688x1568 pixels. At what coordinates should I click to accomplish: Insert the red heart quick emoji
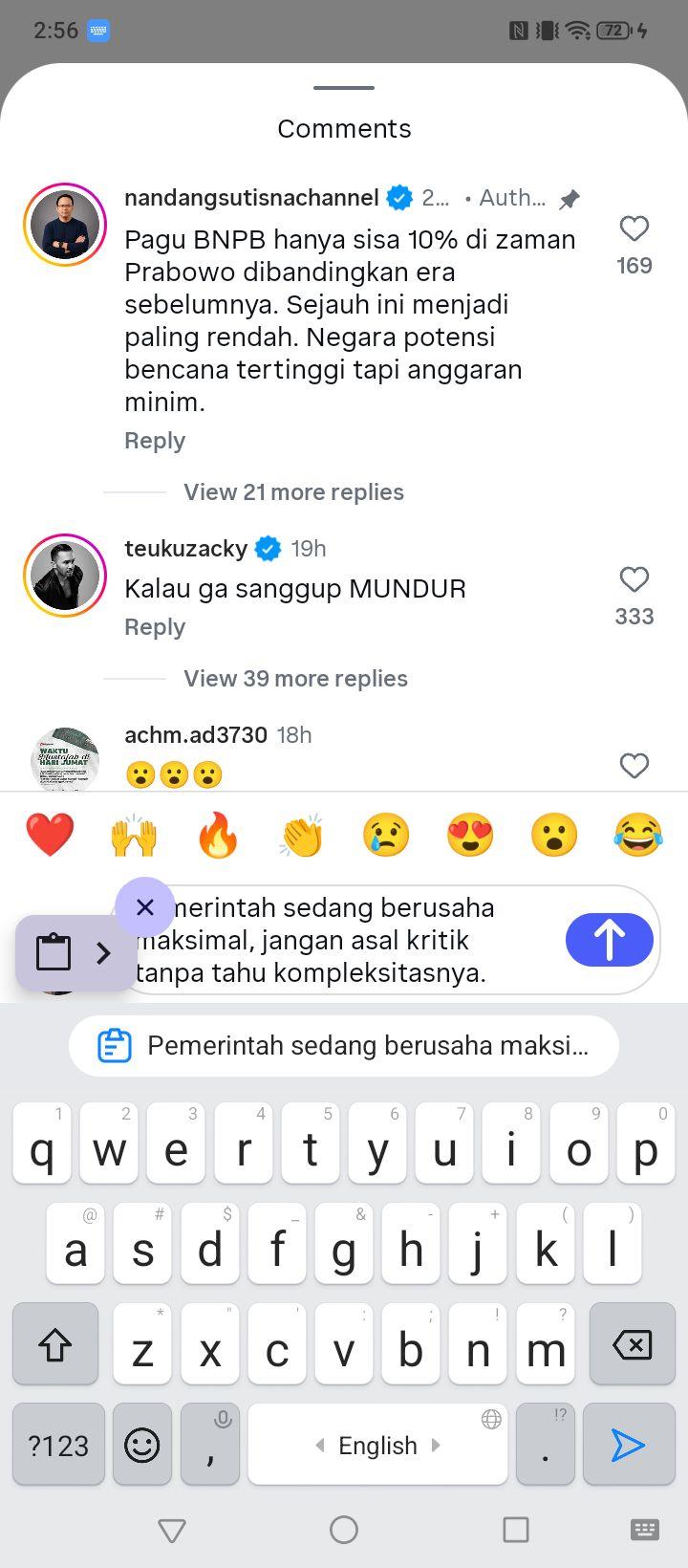click(50, 835)
